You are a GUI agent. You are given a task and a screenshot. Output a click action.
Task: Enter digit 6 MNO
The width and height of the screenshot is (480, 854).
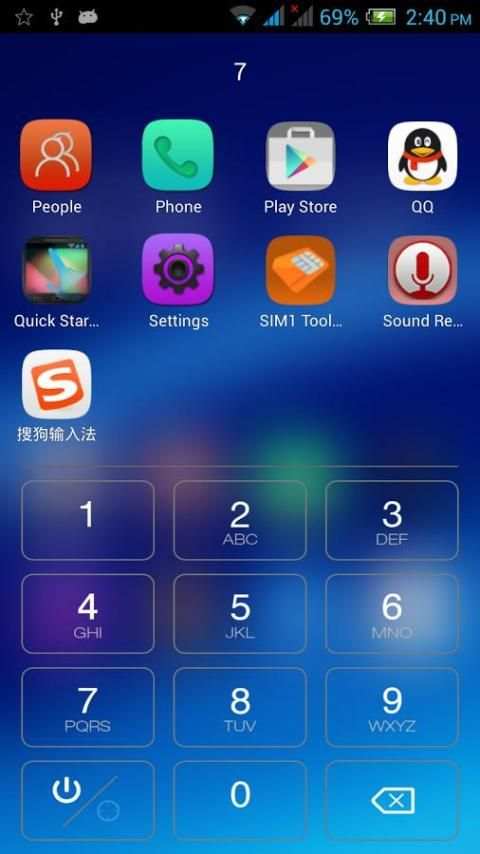tap(392, 614)
